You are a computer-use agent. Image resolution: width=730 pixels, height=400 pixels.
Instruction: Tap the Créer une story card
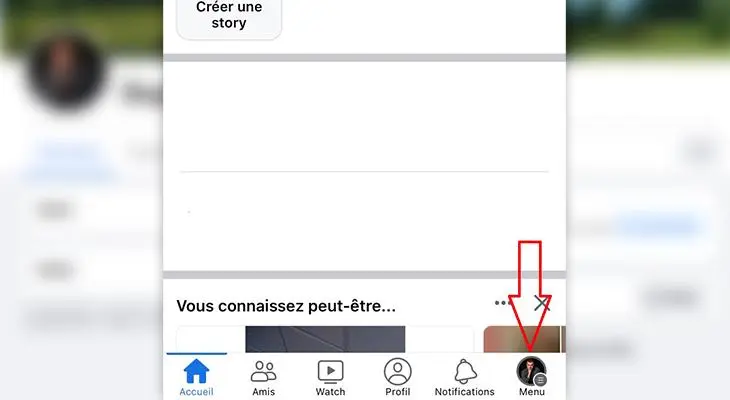click(x=229, y=16)
